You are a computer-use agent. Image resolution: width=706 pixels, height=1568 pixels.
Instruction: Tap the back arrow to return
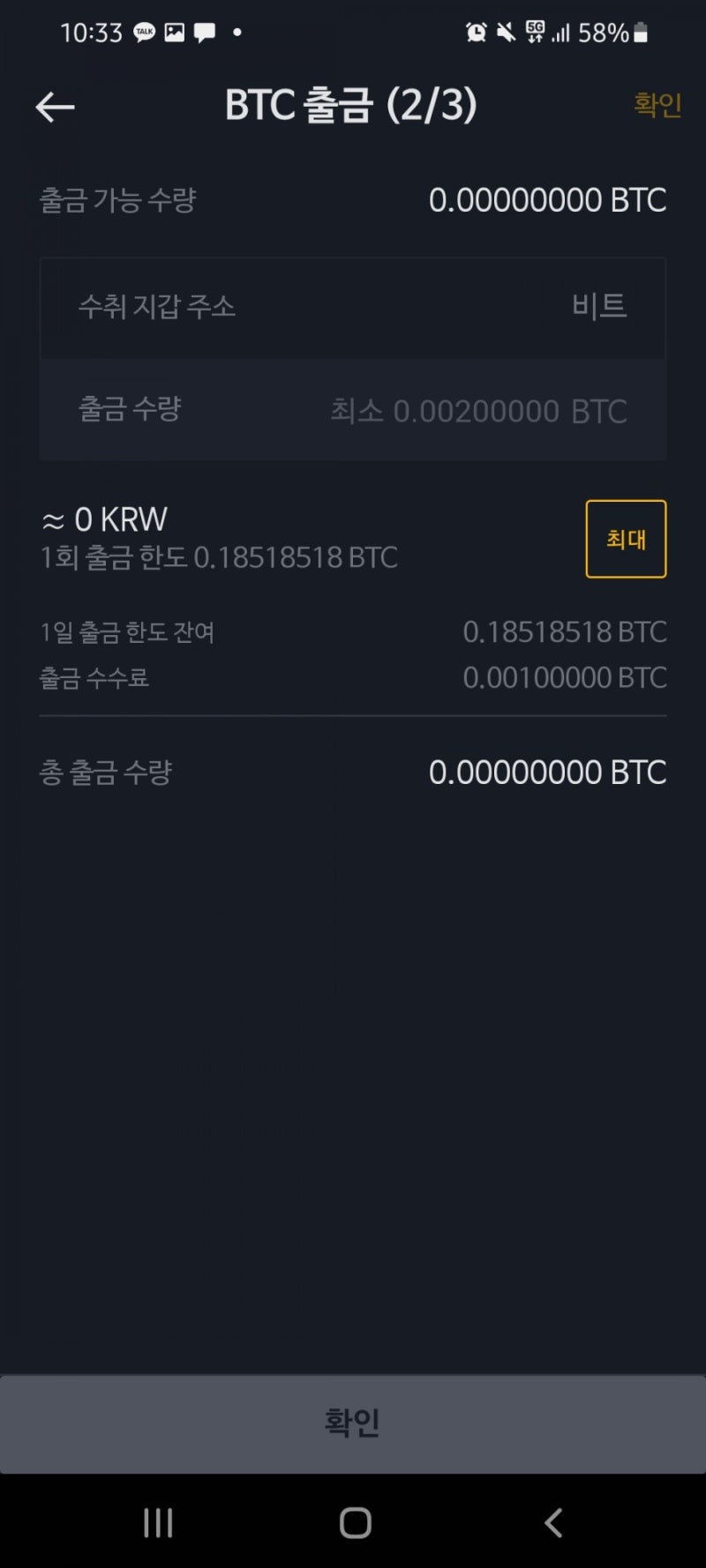(54, 106)
